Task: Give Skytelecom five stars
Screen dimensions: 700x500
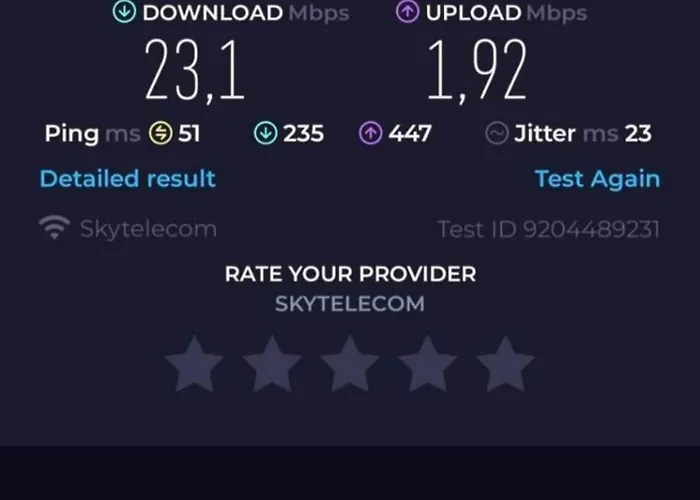Action: [505, 365]
